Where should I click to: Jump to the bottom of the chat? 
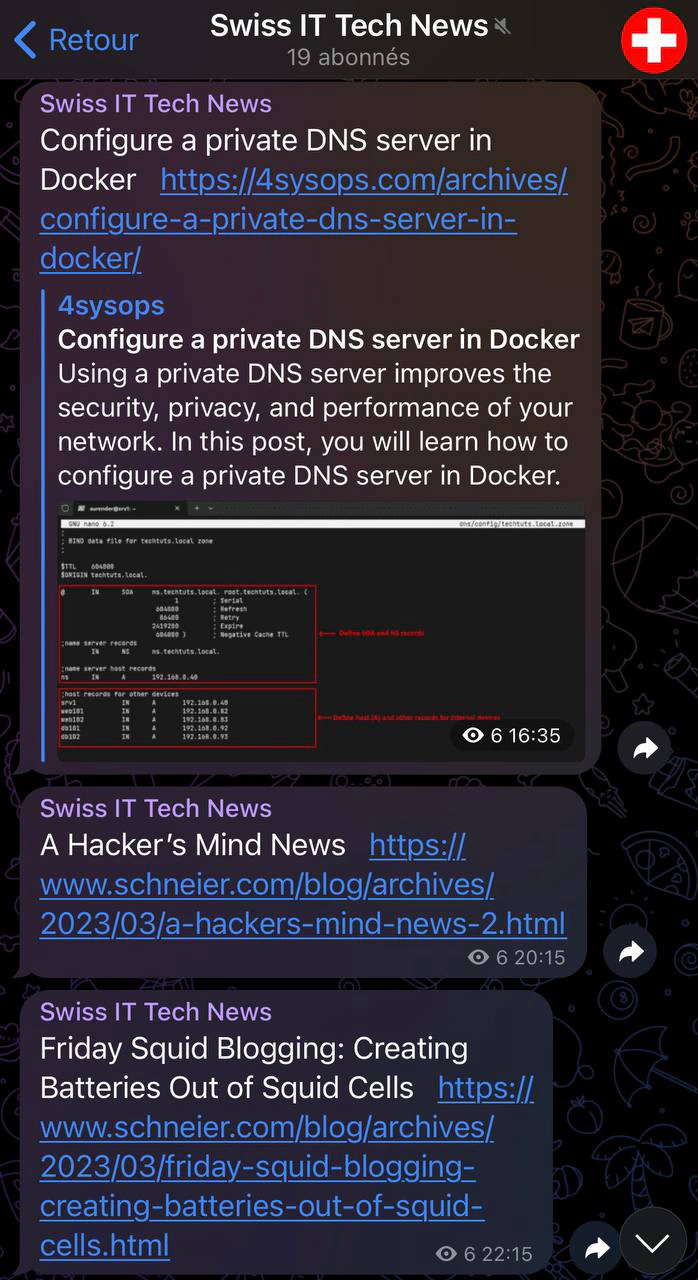coord(653,1243)
